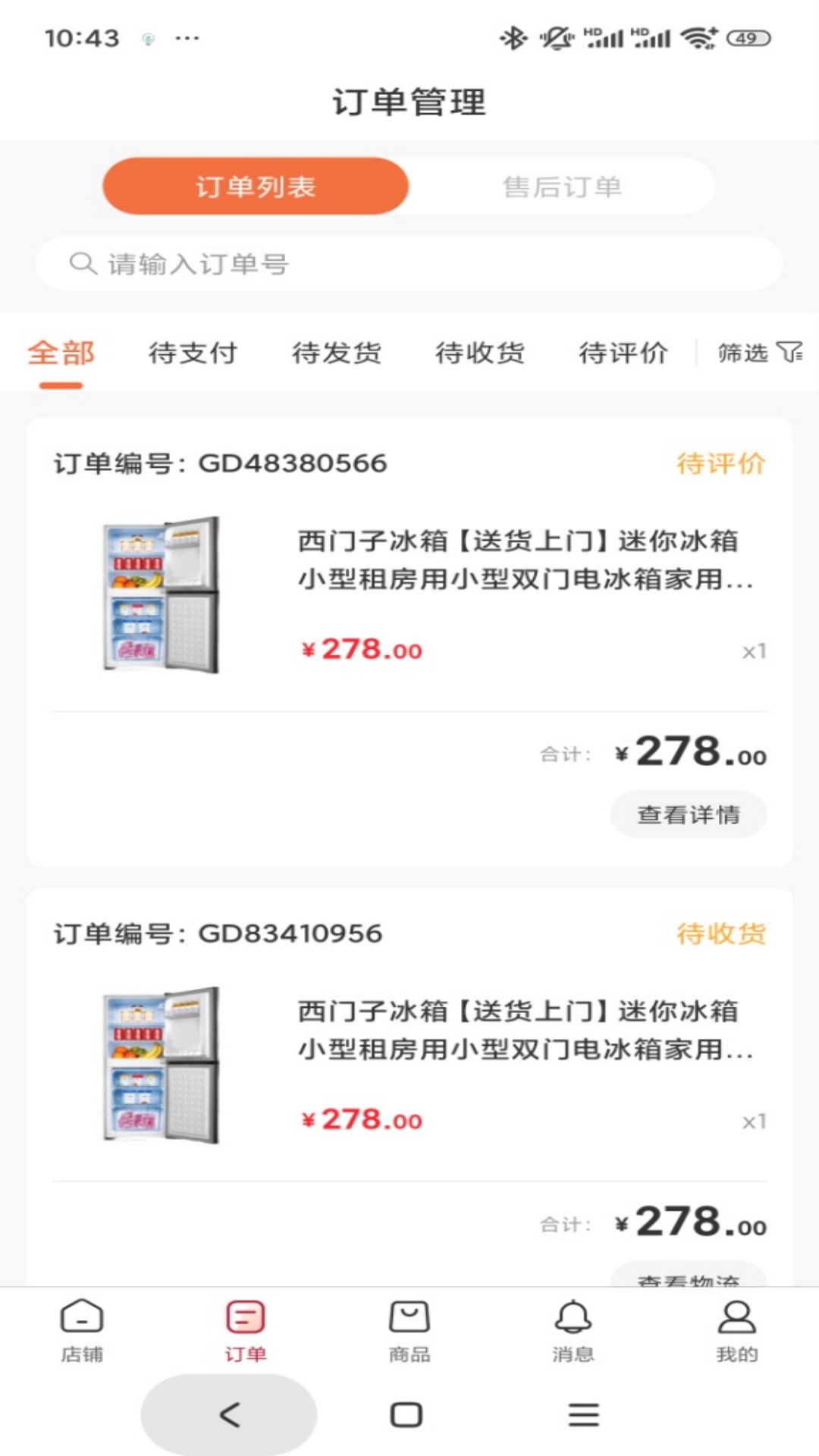Select the 订单列表 segment
Screen dimensions: 819x1456
[x=256, y=187]
